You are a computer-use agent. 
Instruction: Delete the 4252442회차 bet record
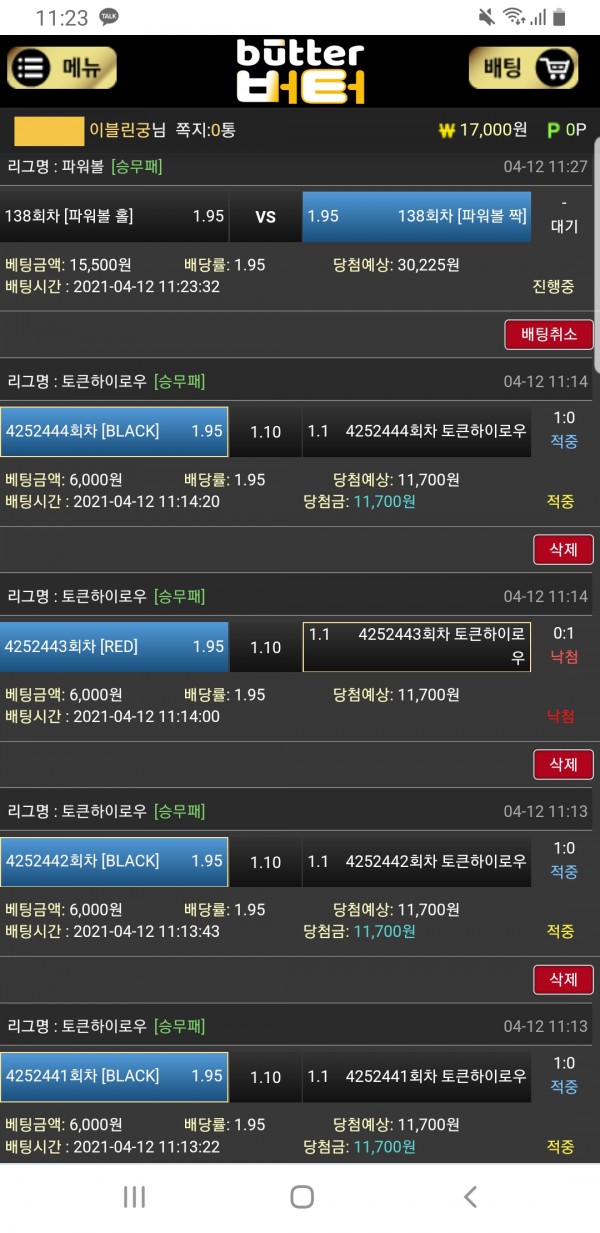pos(563,979)
